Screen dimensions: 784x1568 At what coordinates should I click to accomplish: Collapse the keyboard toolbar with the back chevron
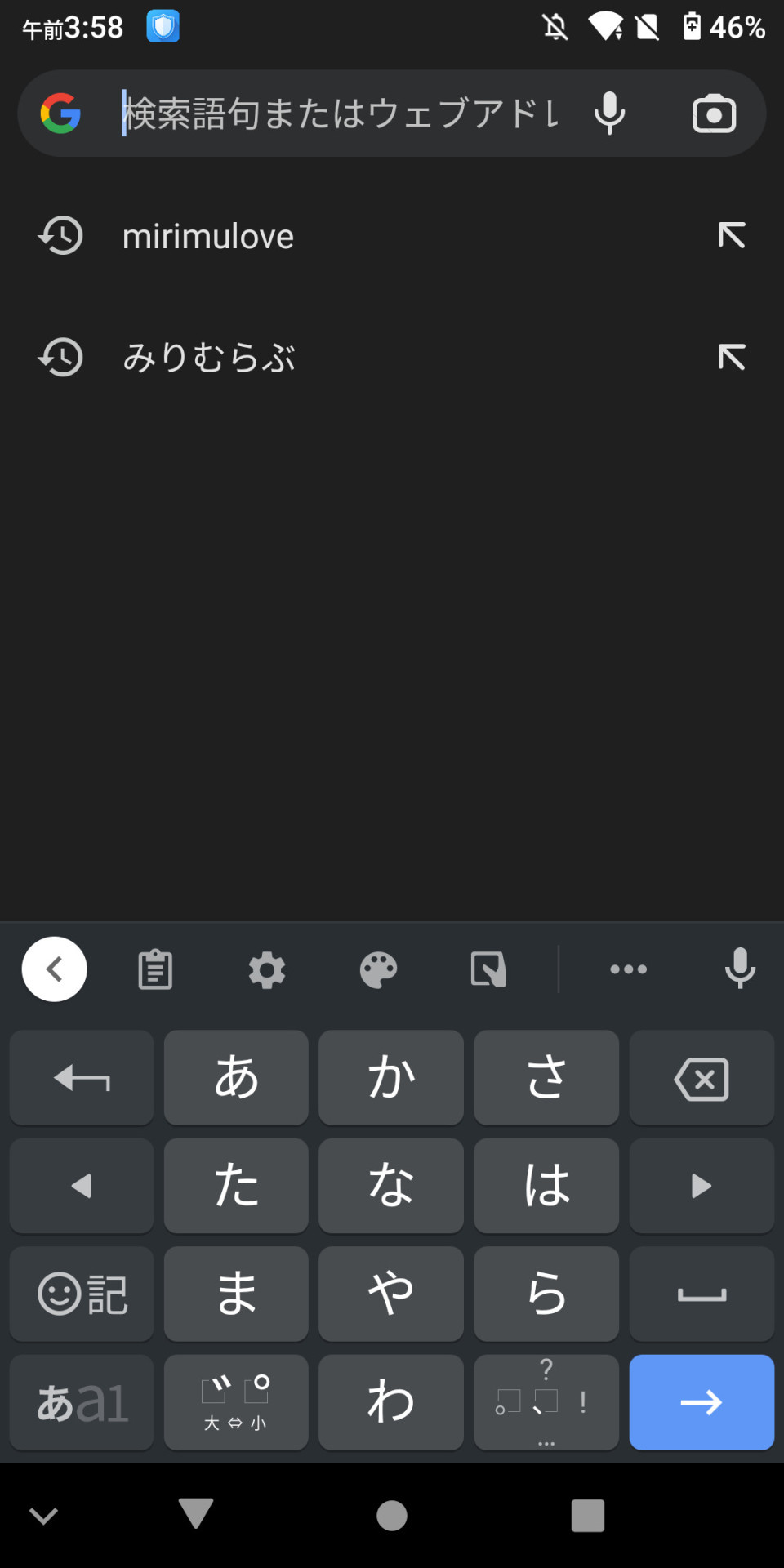point(55,969)
